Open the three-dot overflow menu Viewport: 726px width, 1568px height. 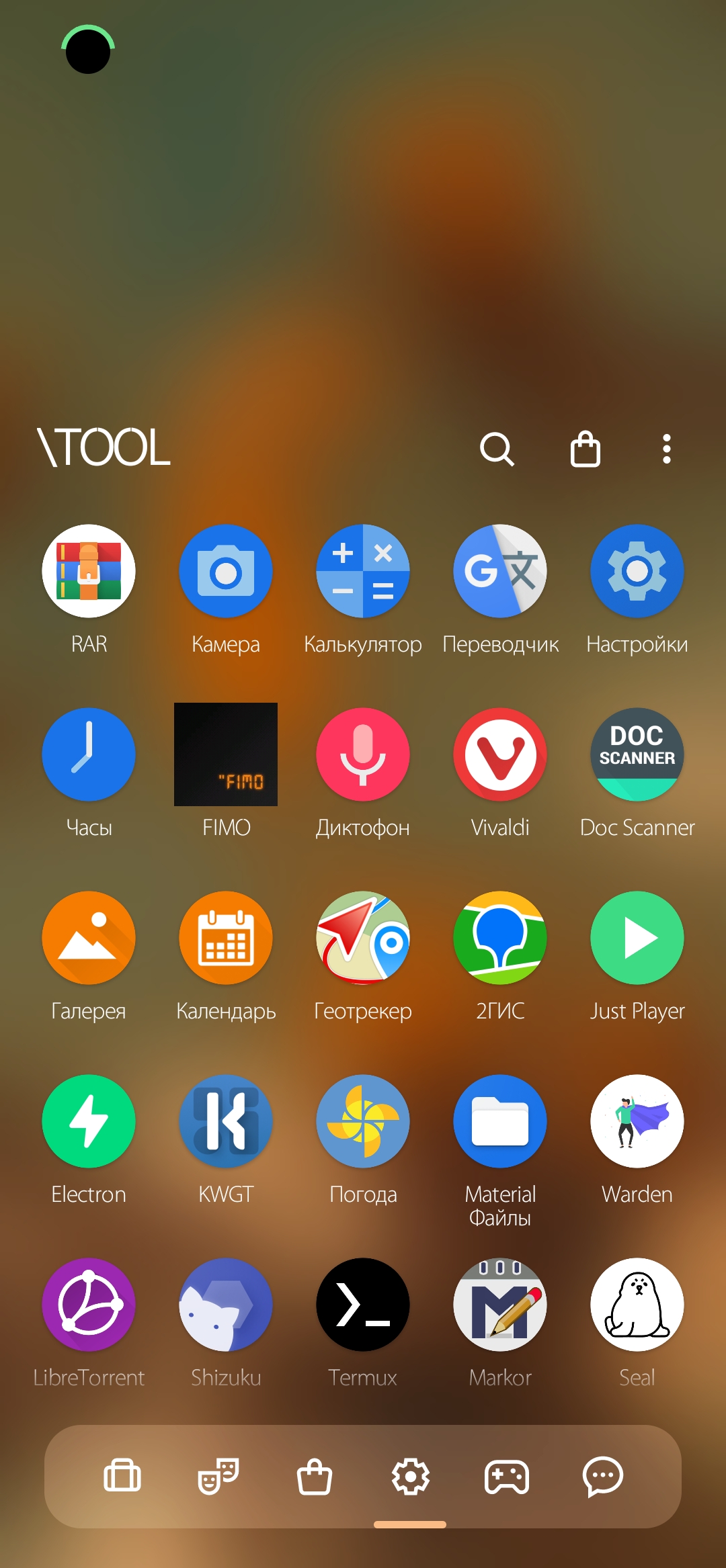click(x=666, y=449)
